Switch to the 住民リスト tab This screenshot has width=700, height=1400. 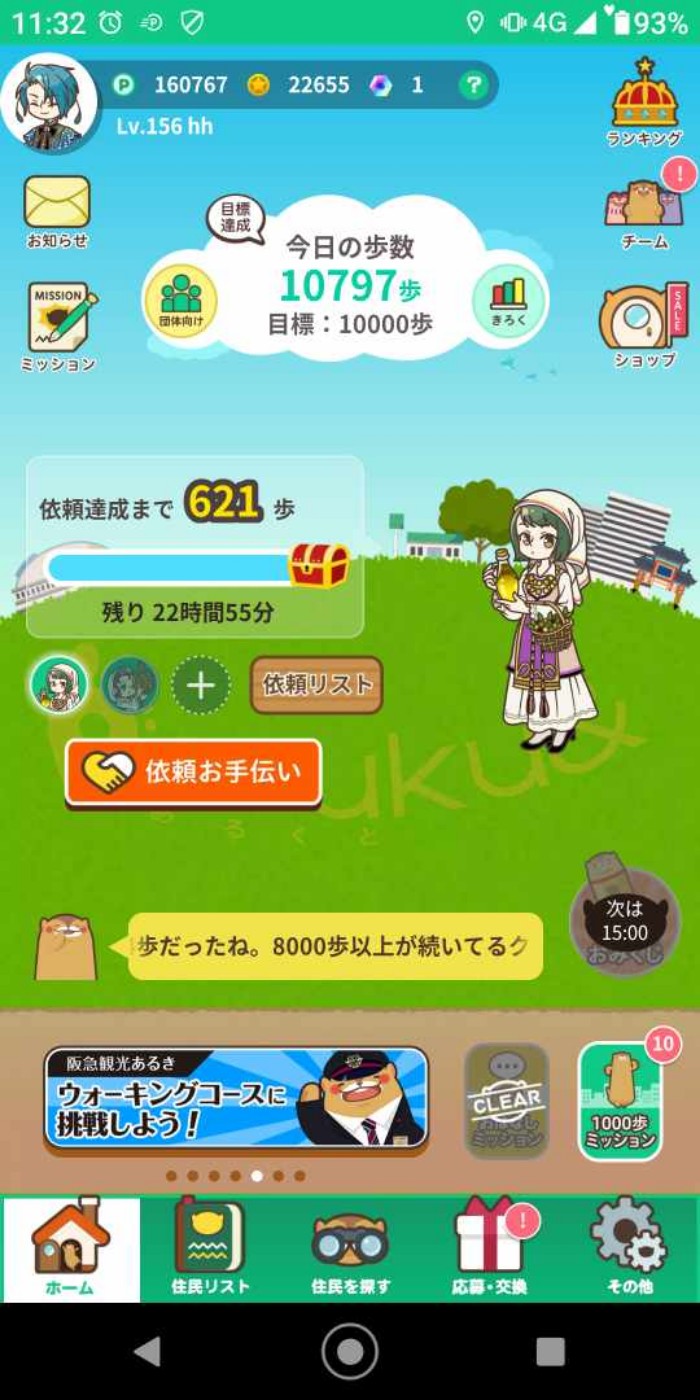210,1250
